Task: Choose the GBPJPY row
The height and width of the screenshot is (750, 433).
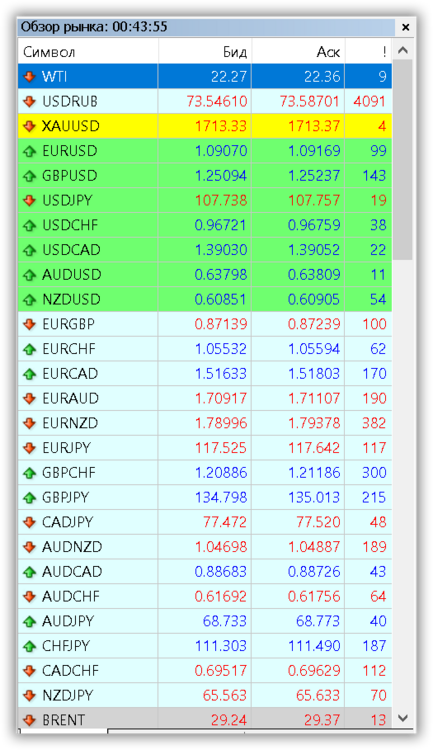Action: click(205, 497)
